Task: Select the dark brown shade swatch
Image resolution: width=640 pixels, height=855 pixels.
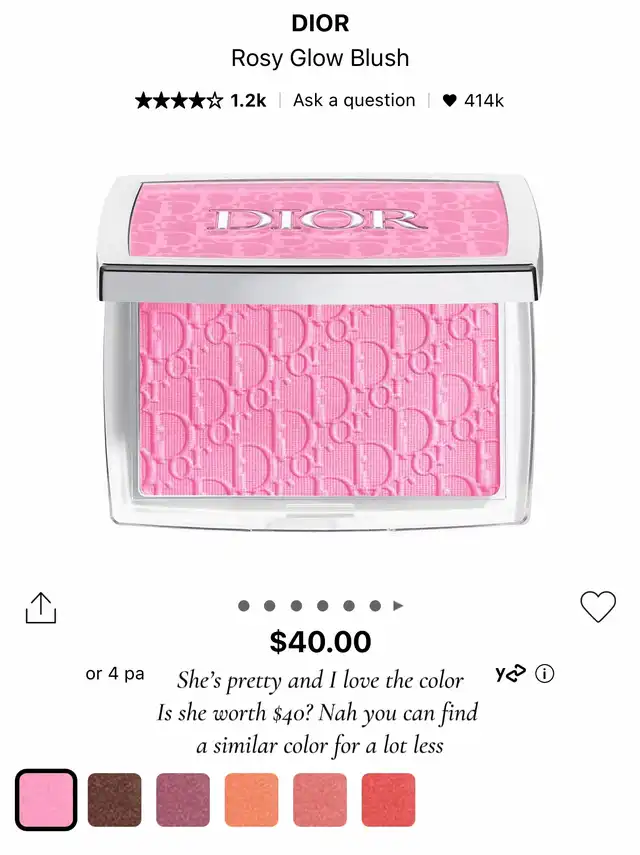Action: click(115, 799)
